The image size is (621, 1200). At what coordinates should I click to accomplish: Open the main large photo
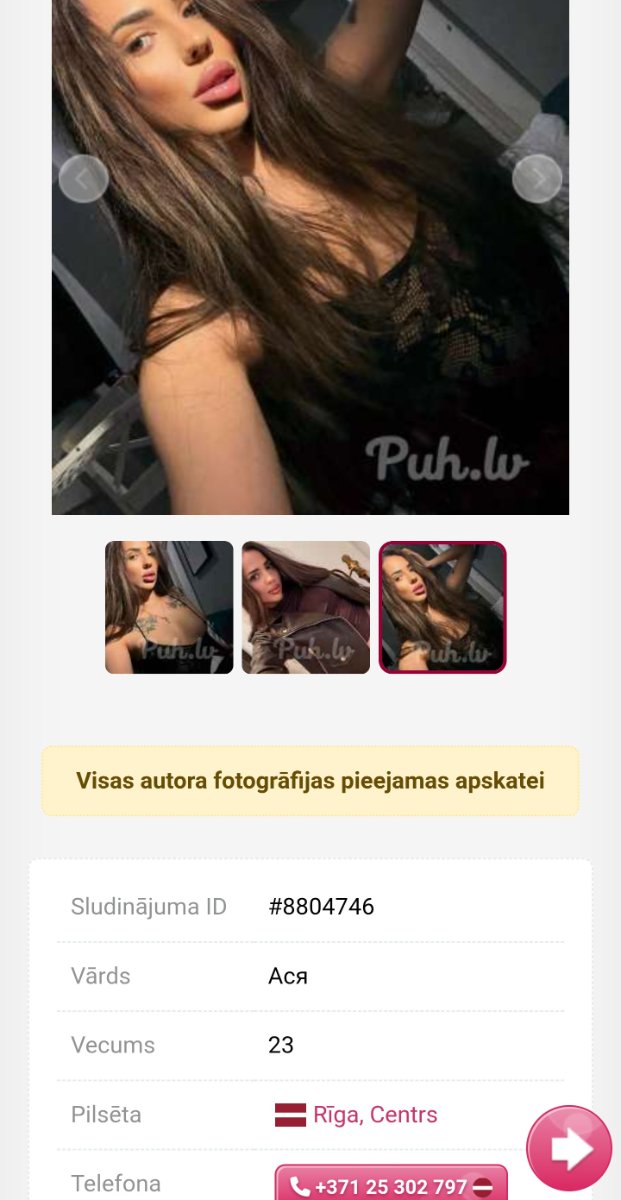310,300
